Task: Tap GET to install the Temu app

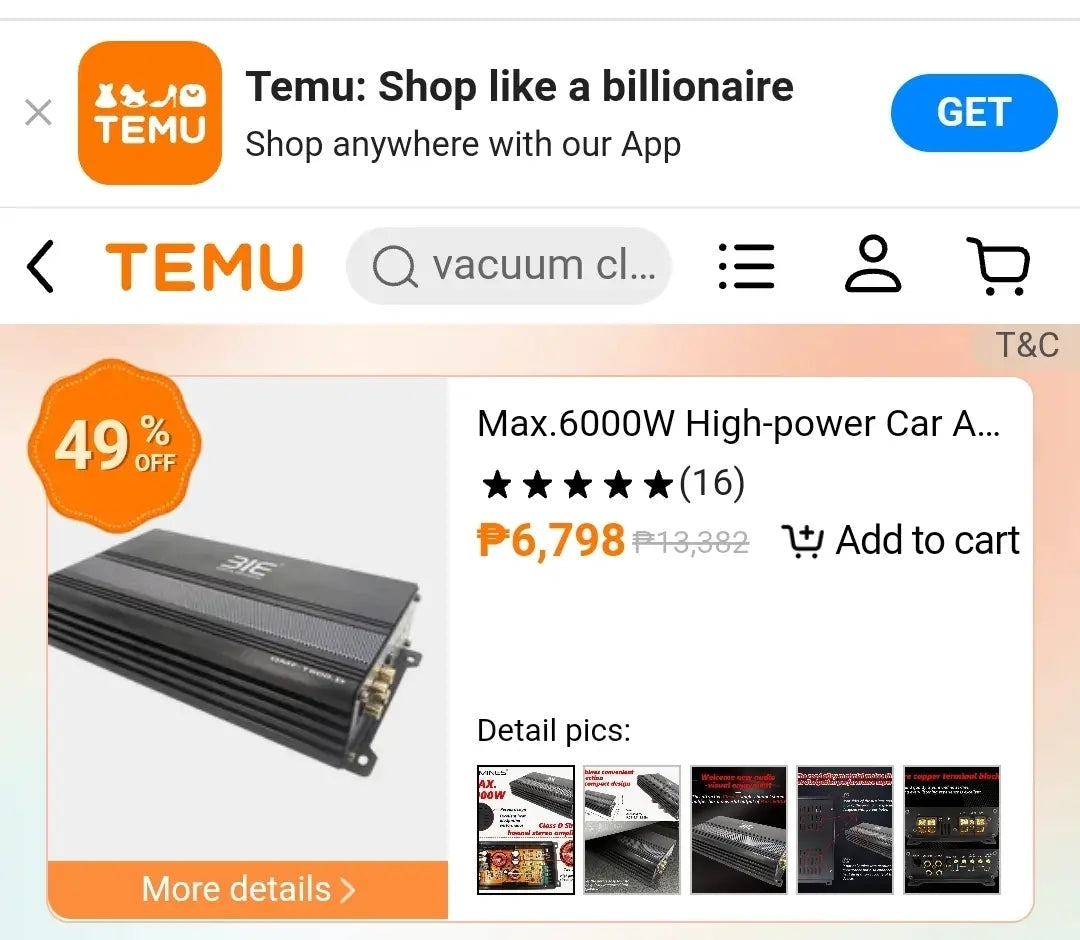Action: tap(973, 113)
